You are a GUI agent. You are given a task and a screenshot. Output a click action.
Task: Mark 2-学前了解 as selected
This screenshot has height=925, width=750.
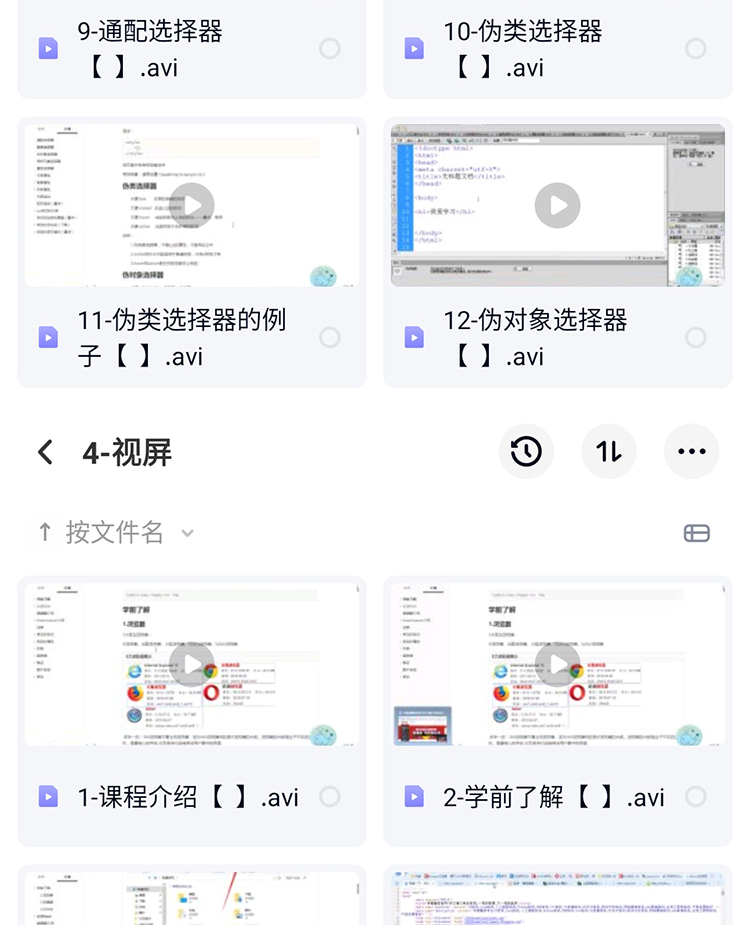coord(696,797)
